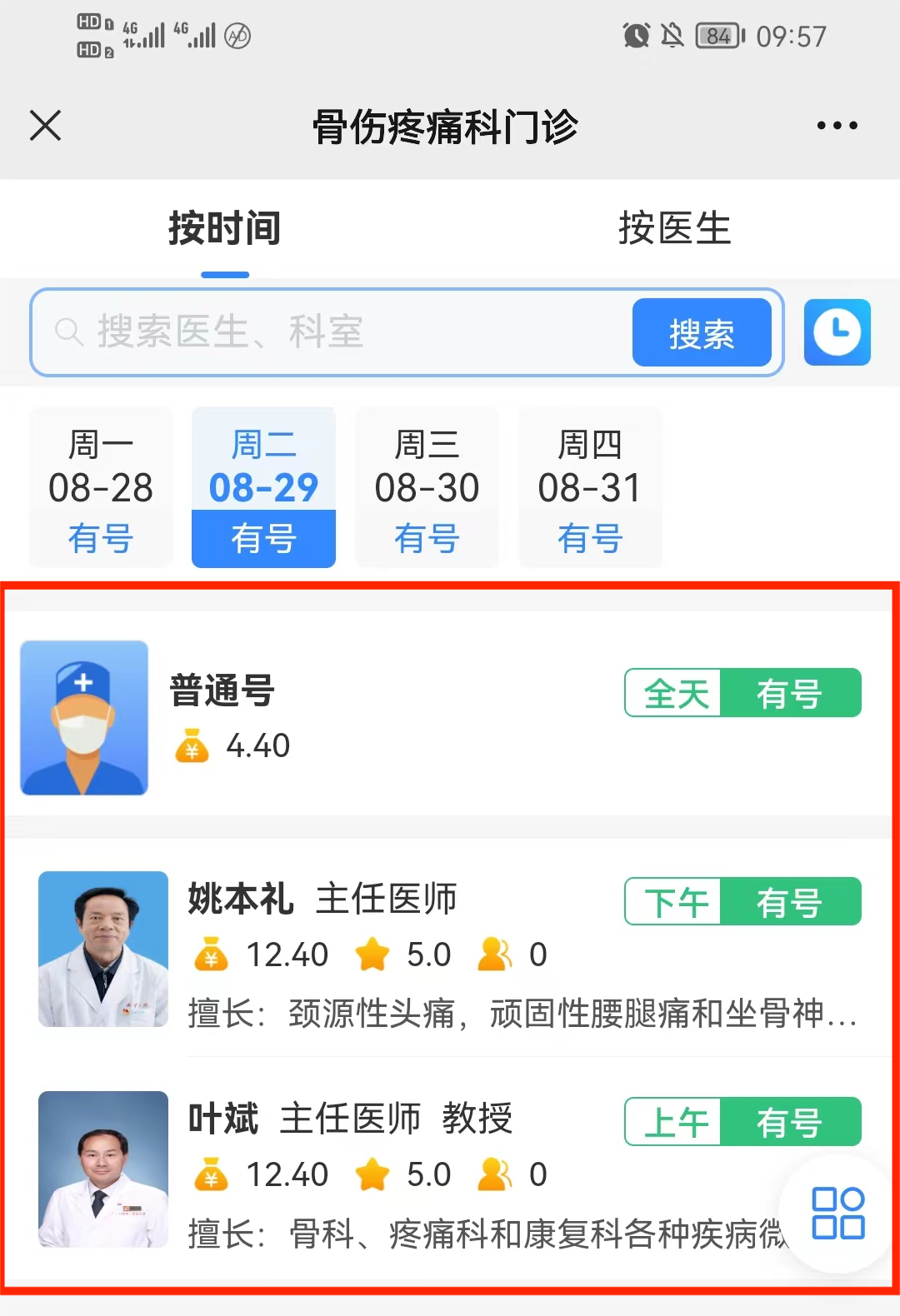This screenshot has height=1316, width=900.
Task: Select the 周三 08-30 date option
Action: pyautogui.click(x=427, y=487)
